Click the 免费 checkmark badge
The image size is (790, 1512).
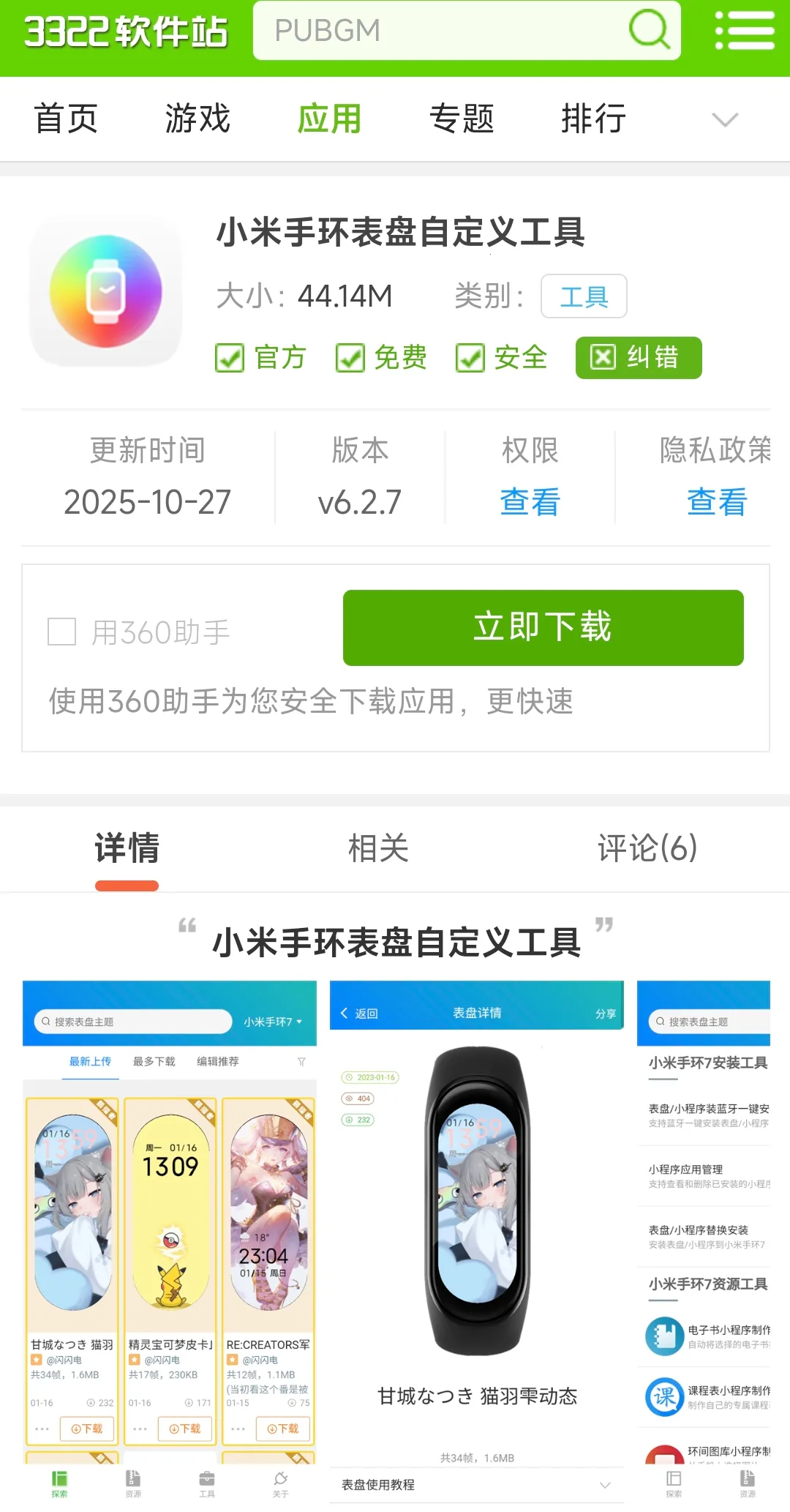point(349,357)
